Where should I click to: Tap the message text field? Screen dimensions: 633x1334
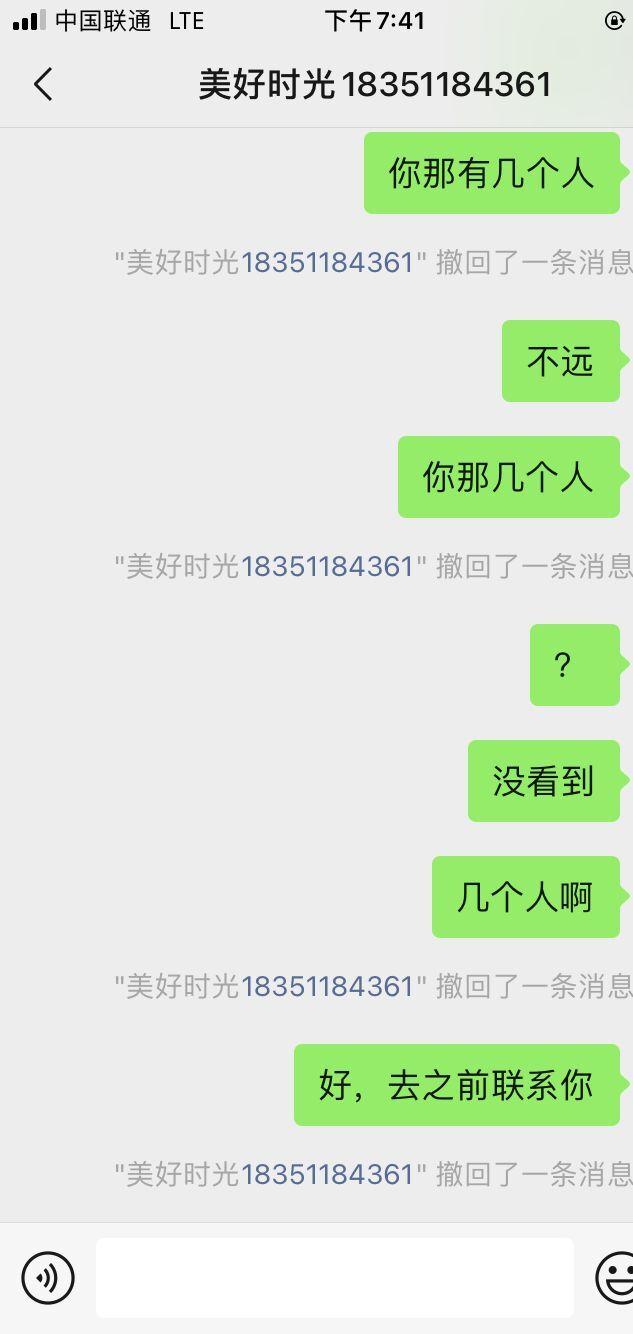point(334,1277)
